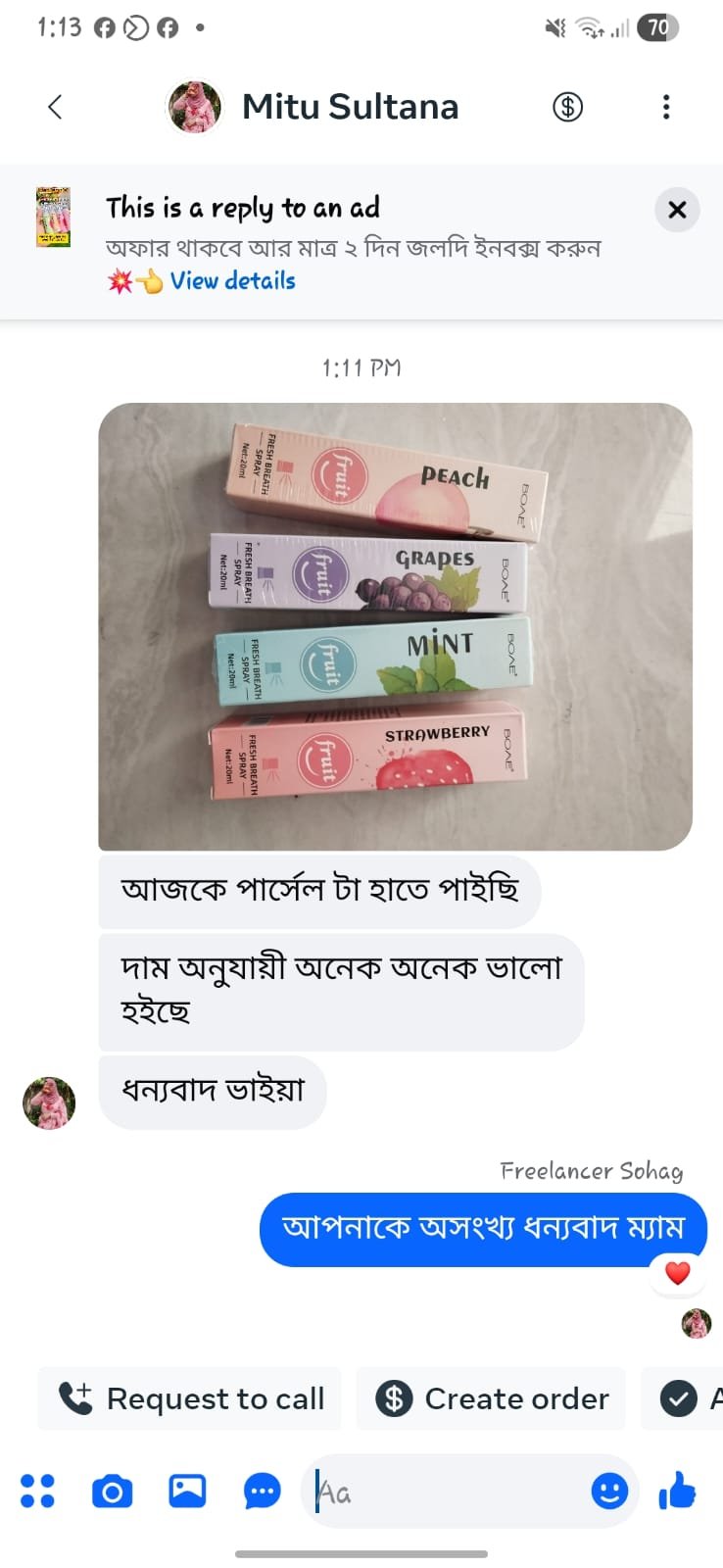Open saved replies chat bubble icon
Viewport: 723px width, 1568px height.
[x=262, y=1492]
